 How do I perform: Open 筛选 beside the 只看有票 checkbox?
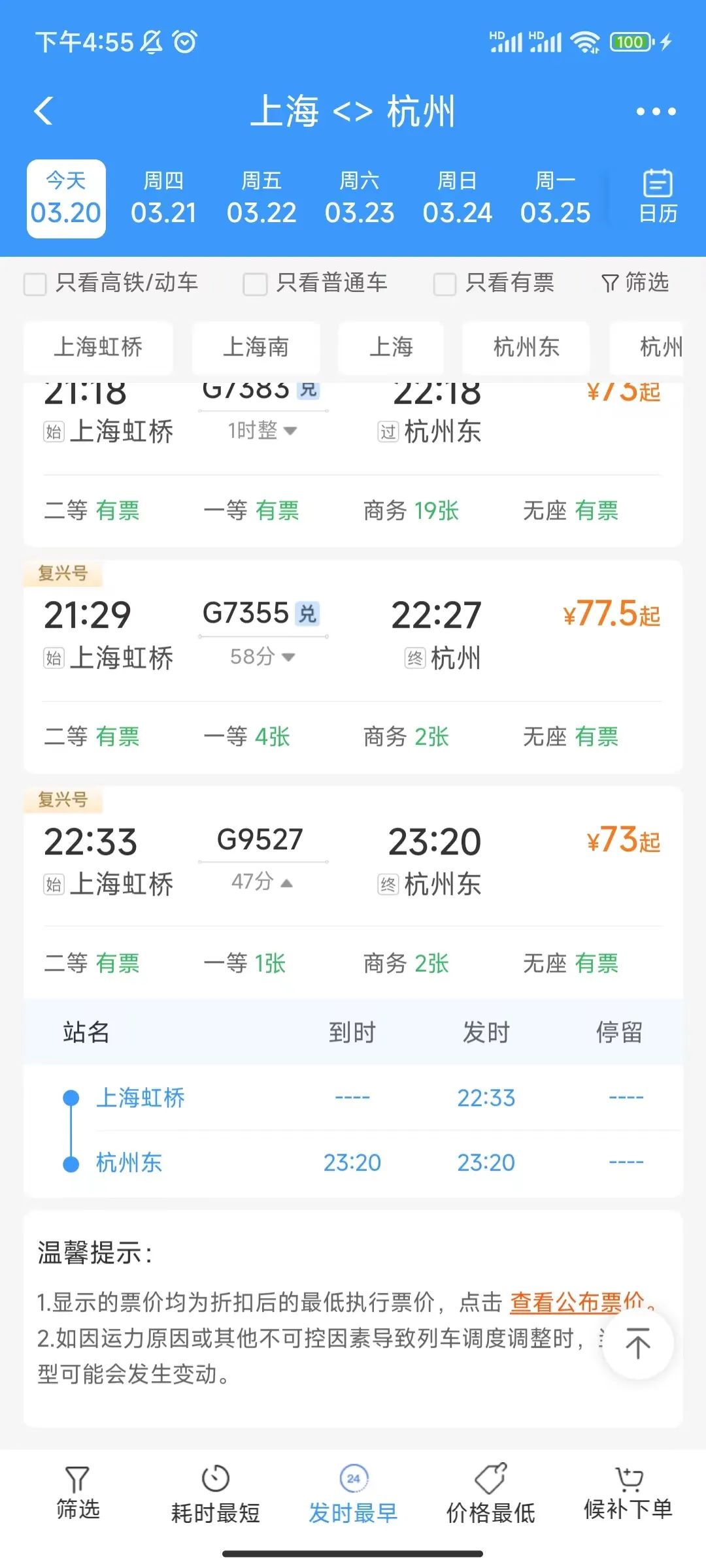pos(635,283)
